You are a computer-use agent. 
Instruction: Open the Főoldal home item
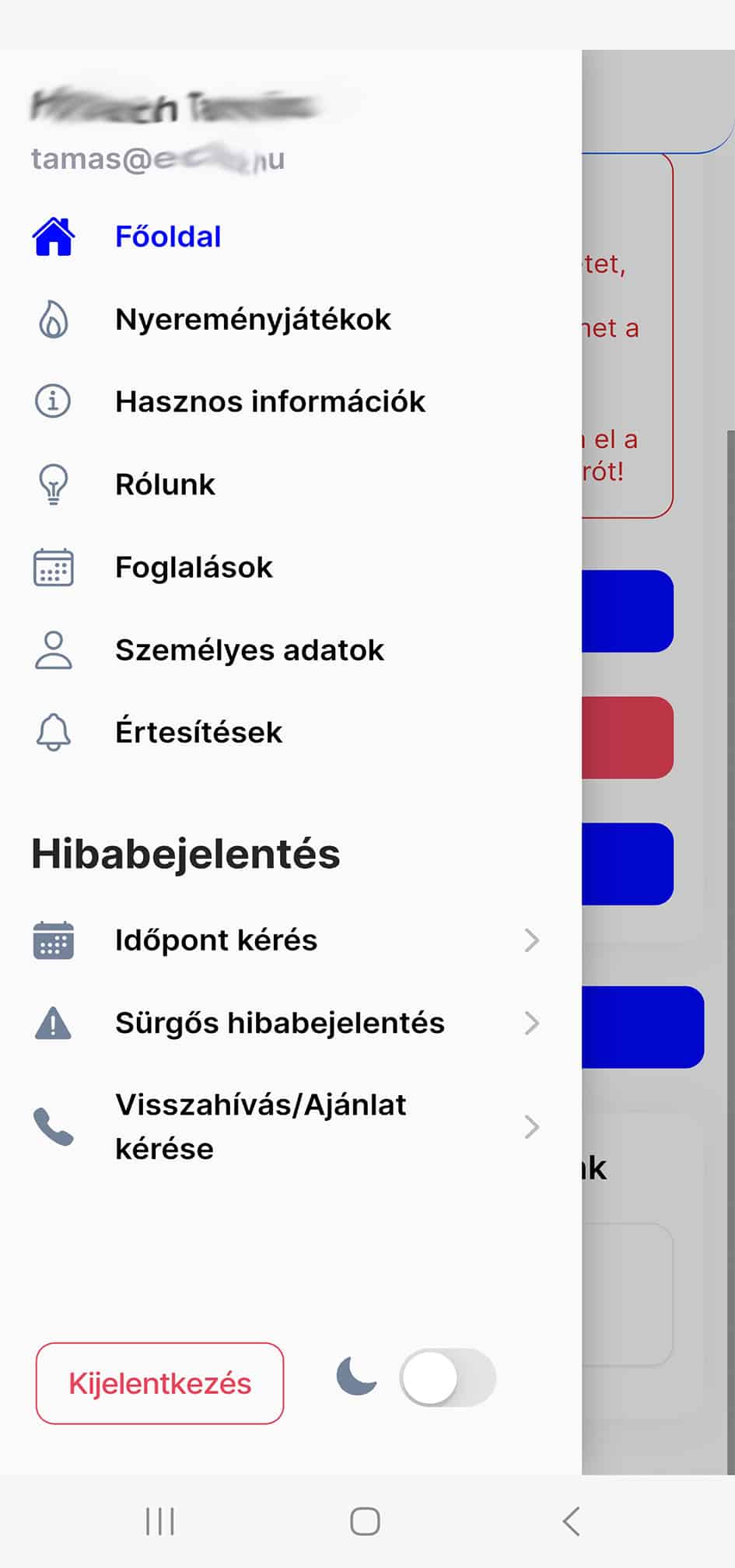pyautogui.click(x=289, y=236)
